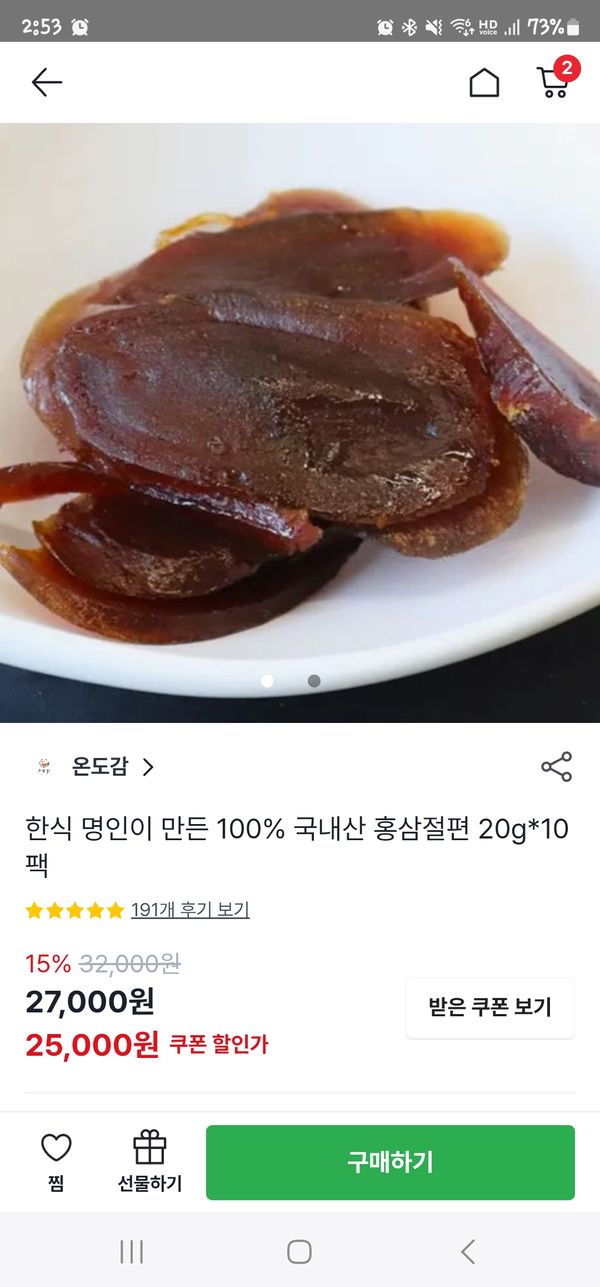Open the 온도감 store page
This screenshot has height=1287, width=600.
[112, 767]
